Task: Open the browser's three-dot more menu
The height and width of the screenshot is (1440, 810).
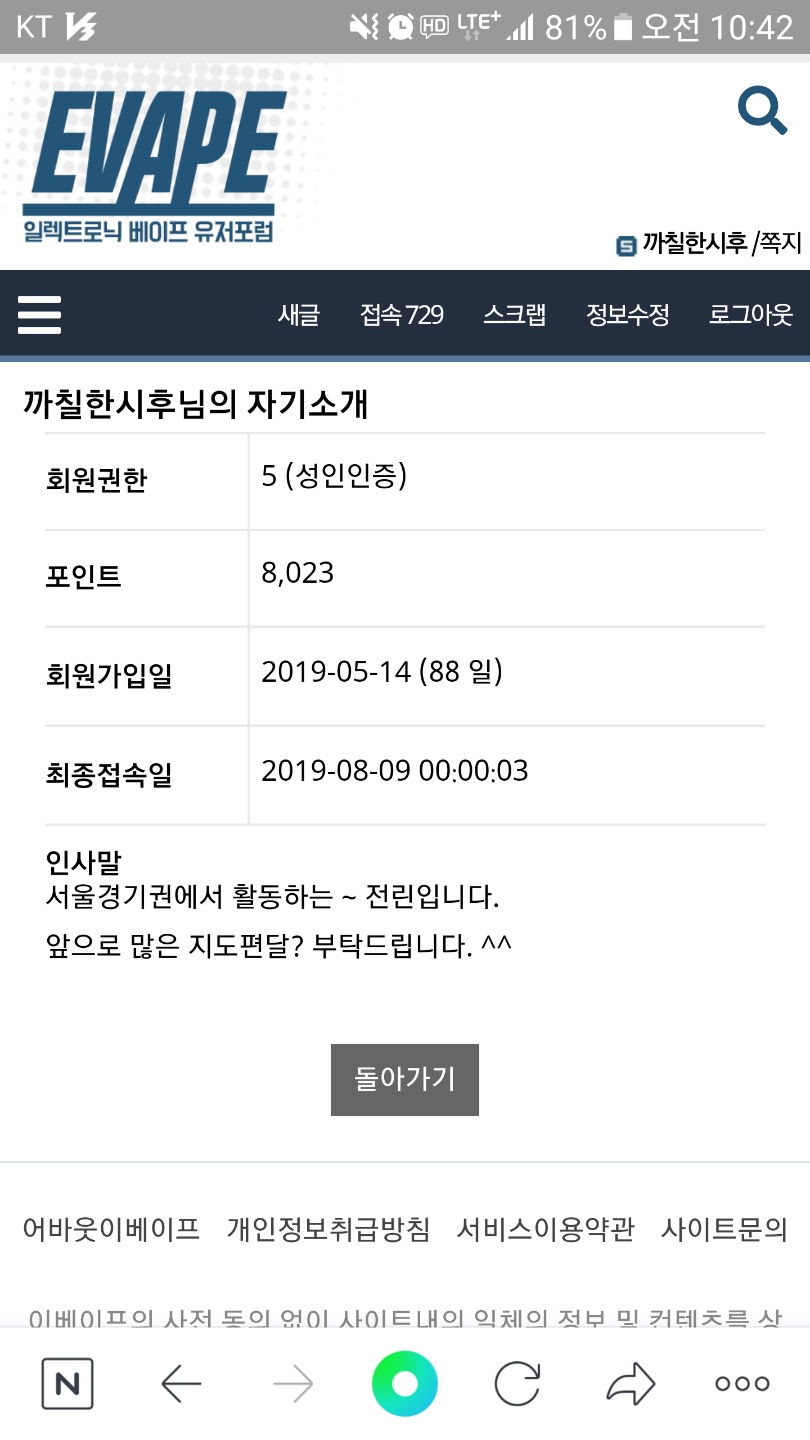Action: 743,1384
